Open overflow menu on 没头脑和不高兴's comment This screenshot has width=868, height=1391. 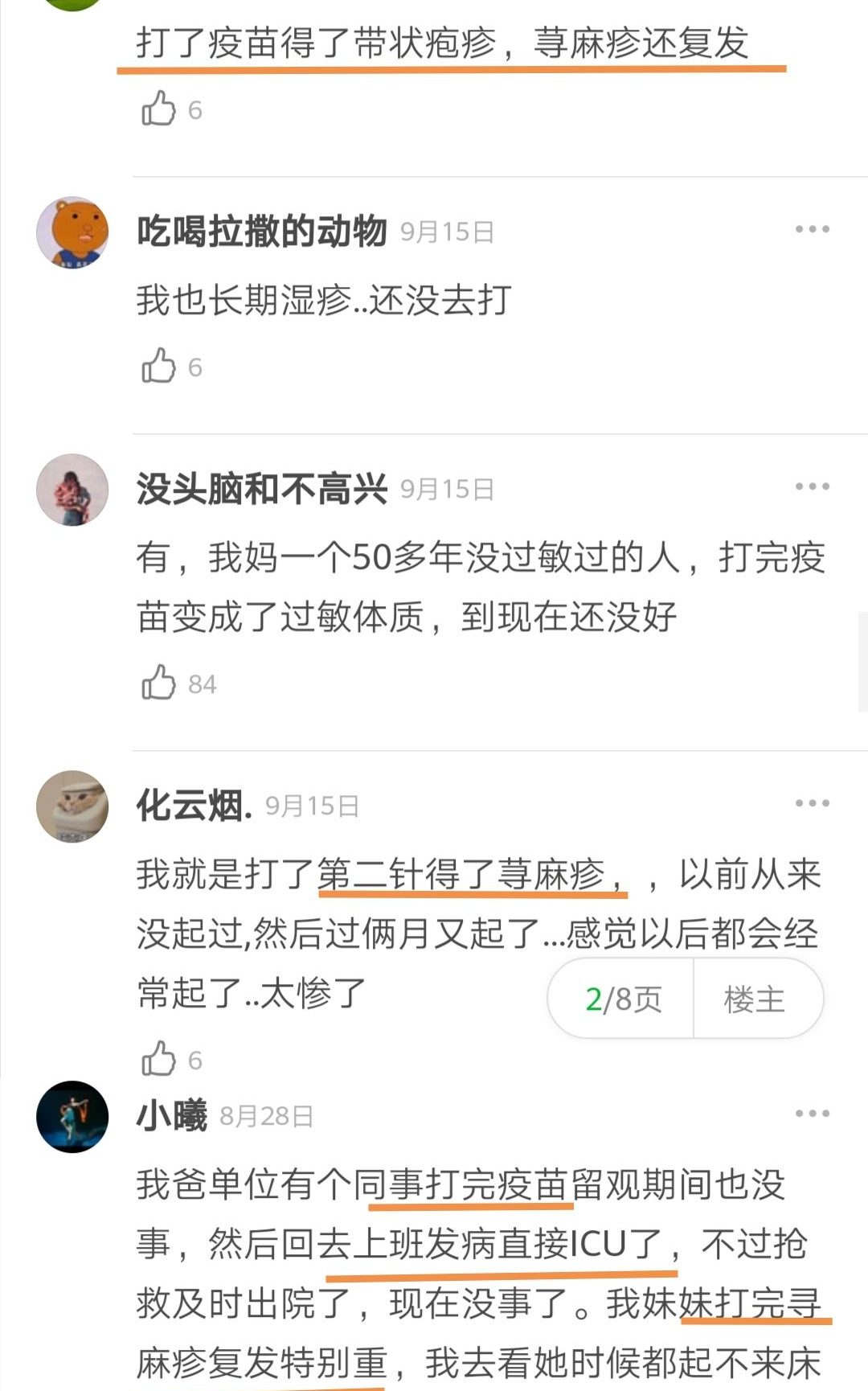point(812,487)
